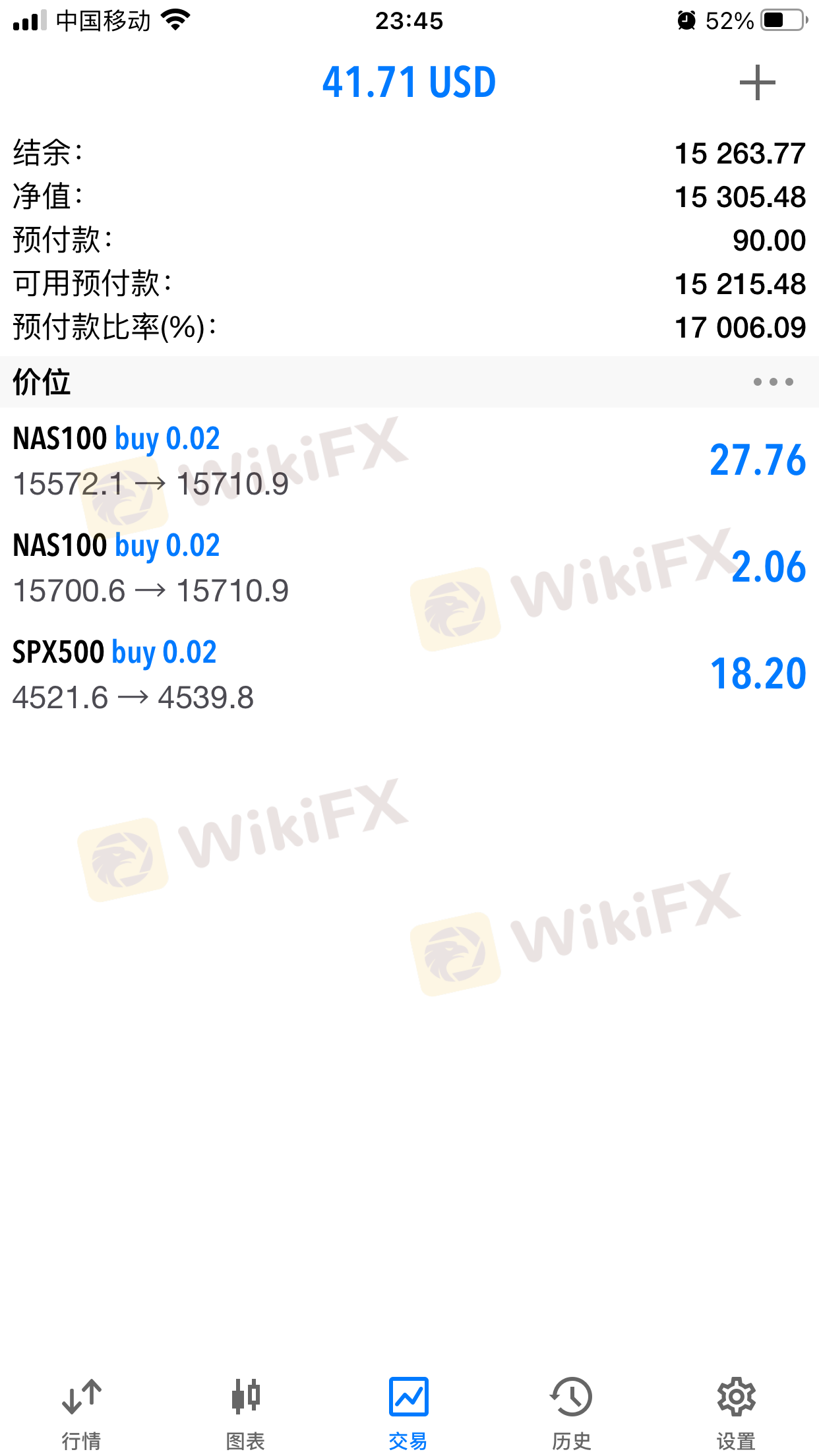Tap the plus icon for new order

click(757, 83)
